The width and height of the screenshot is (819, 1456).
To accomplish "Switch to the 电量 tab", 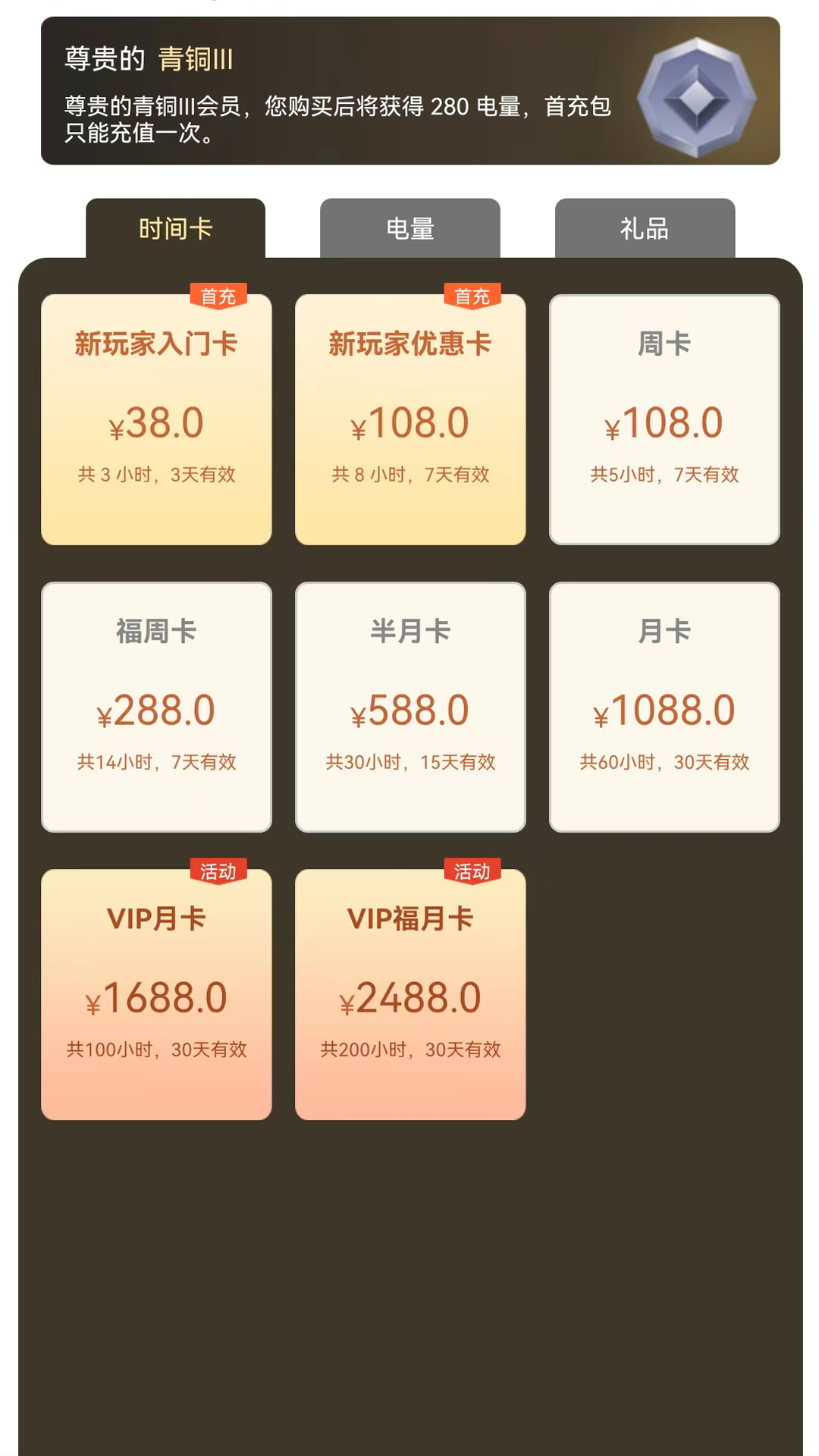I will click(x=409, y=228).
